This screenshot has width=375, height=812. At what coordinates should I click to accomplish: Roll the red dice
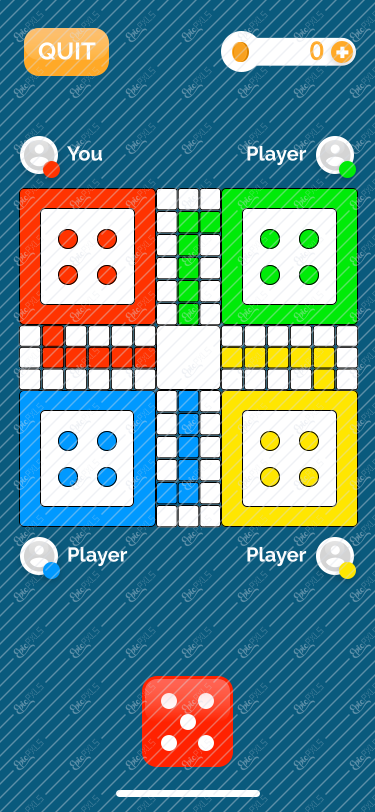click(x=188, y=721)
